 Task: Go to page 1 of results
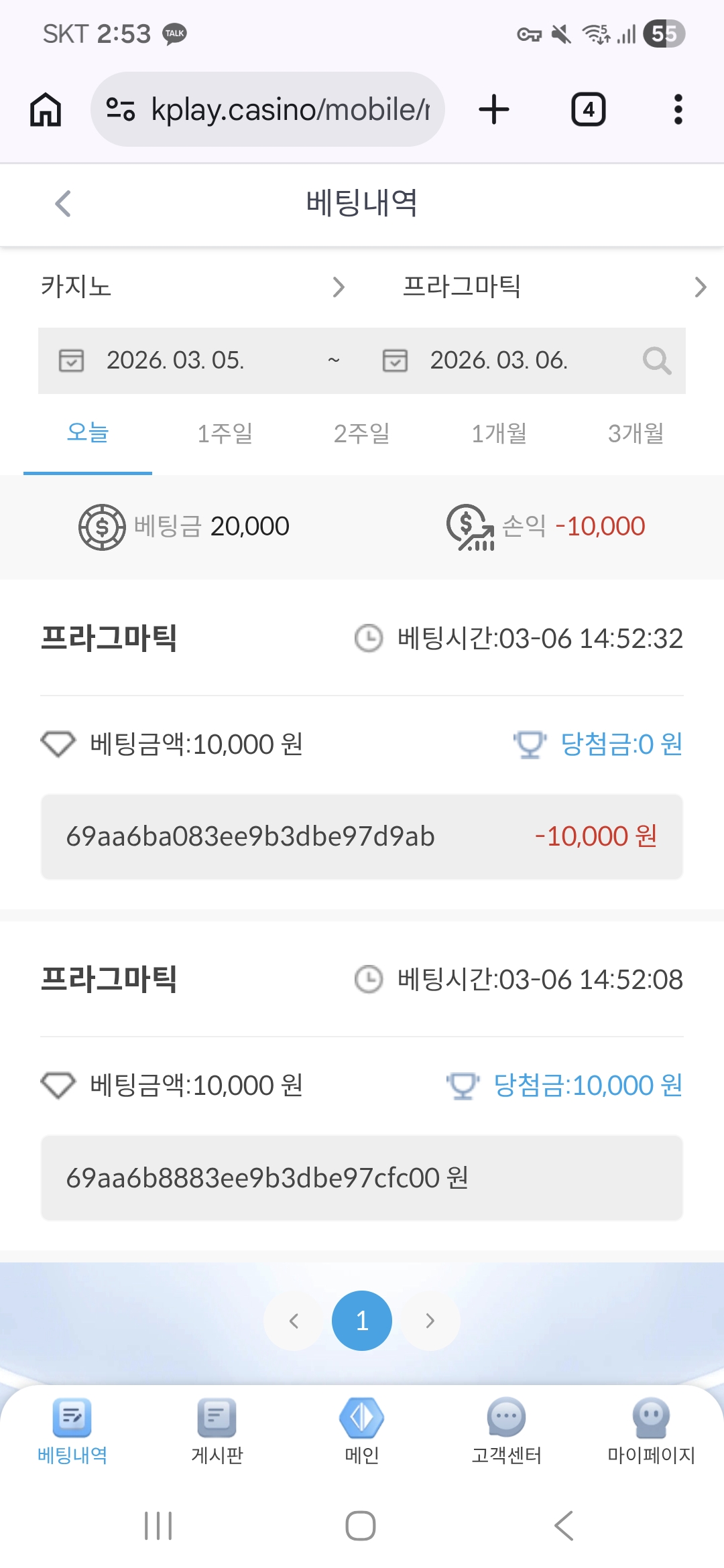pos(362,1321)
